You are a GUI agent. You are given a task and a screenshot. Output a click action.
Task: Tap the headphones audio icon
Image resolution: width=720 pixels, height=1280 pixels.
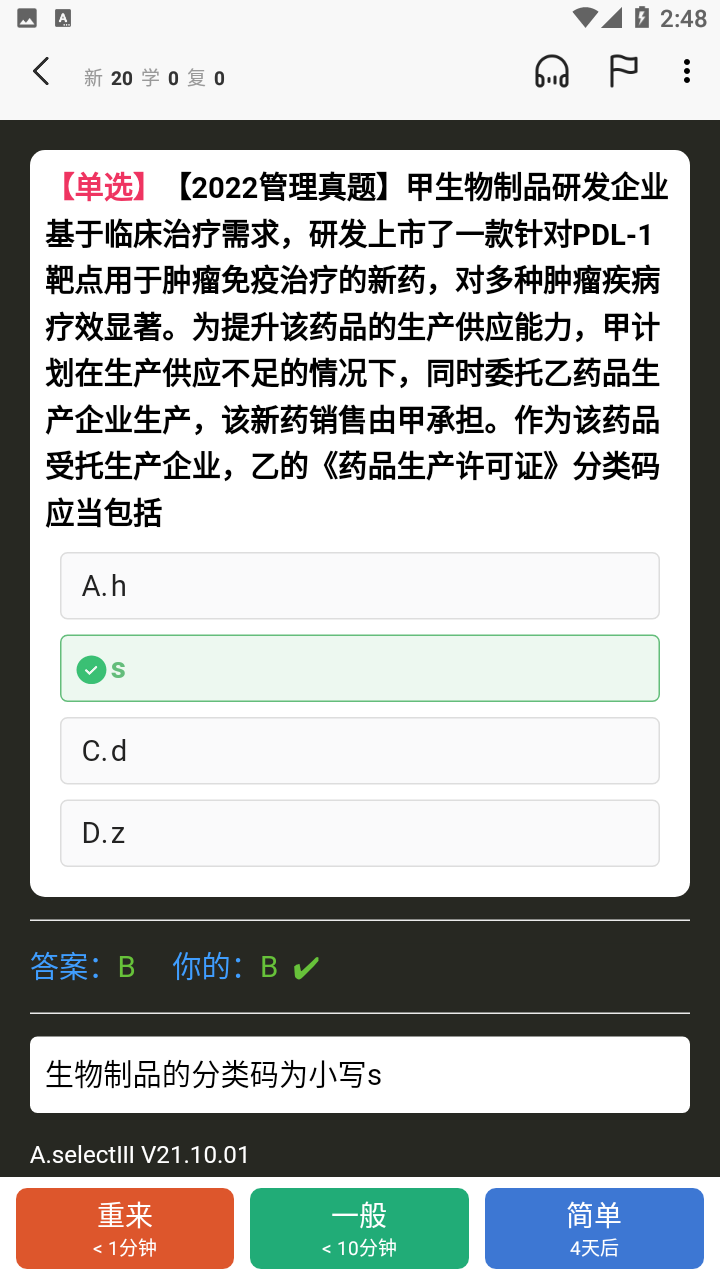coord(552,72)
